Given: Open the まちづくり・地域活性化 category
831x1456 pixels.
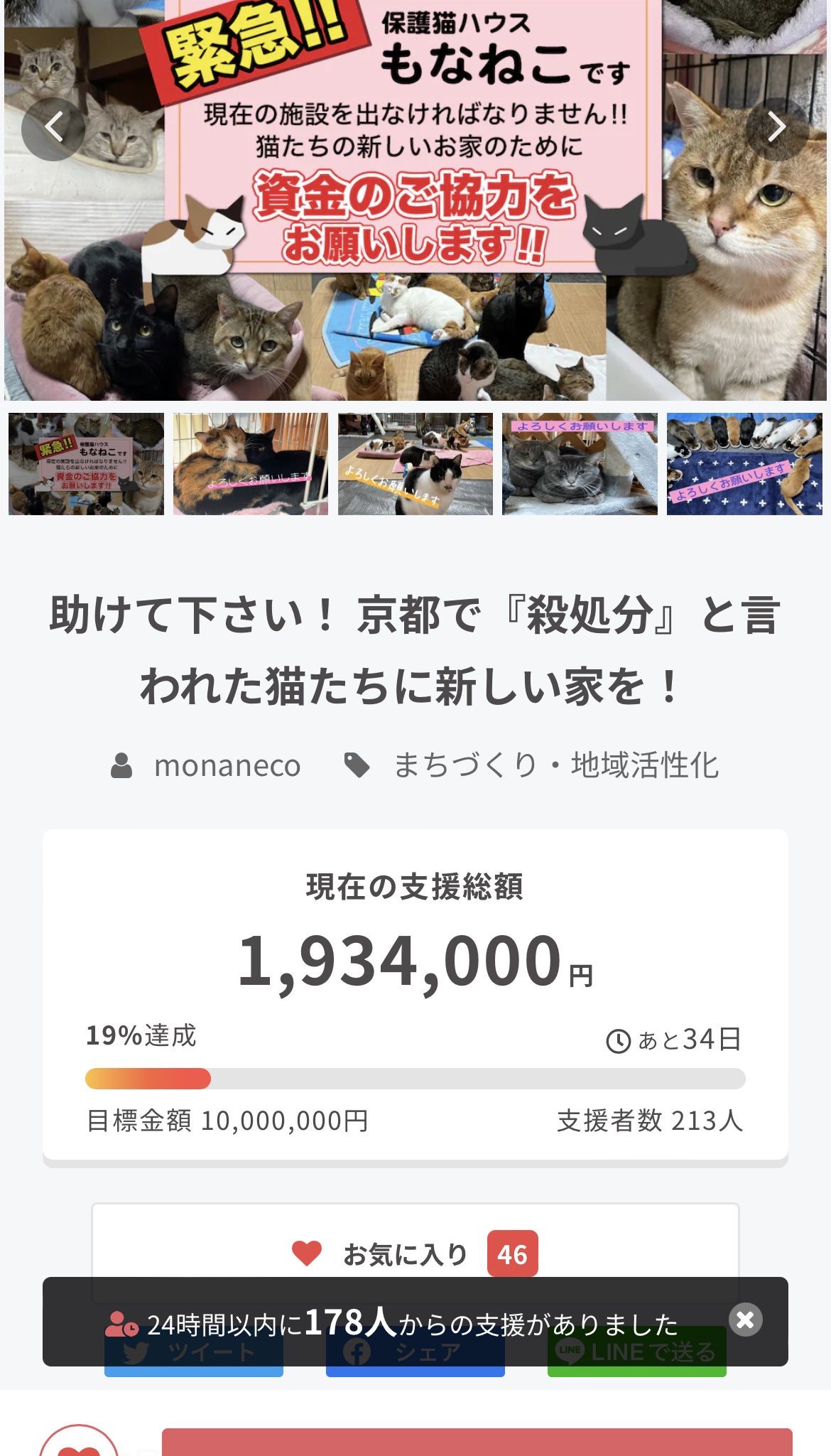Looking at the screenshot, I should (x=555, y=765).
